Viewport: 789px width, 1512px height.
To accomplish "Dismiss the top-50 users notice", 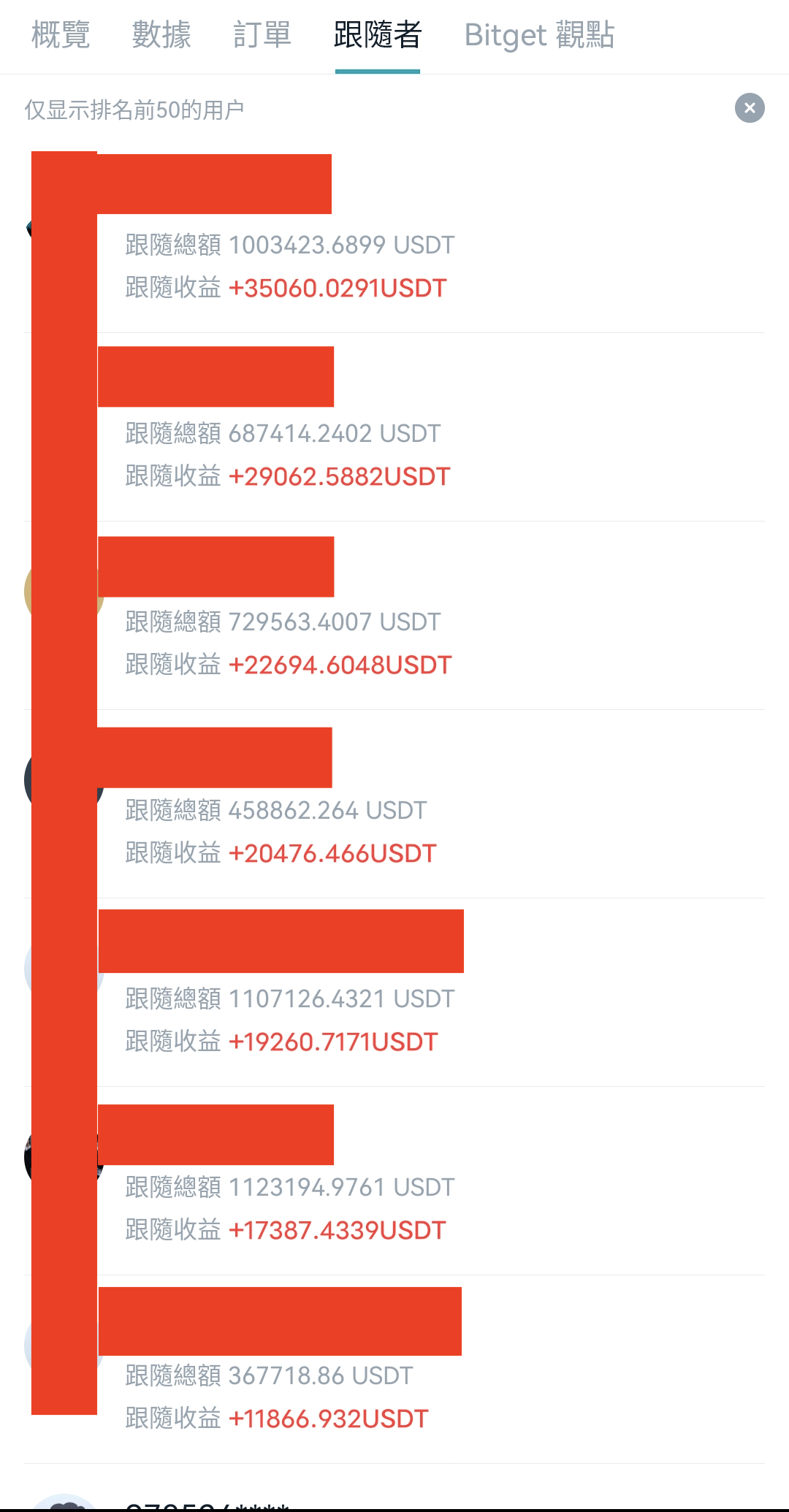I will [x=750, y=108].
